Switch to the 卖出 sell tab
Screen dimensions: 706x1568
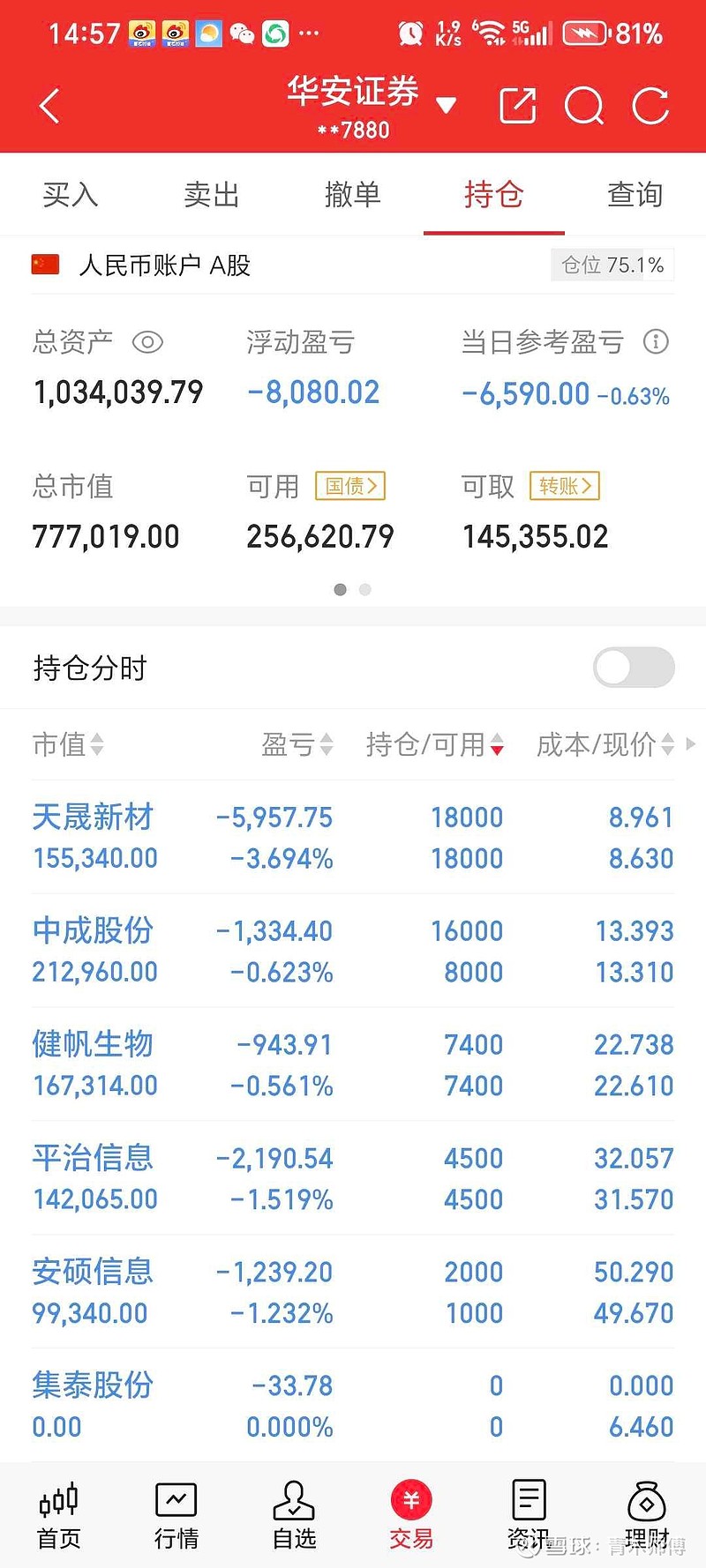211,195
